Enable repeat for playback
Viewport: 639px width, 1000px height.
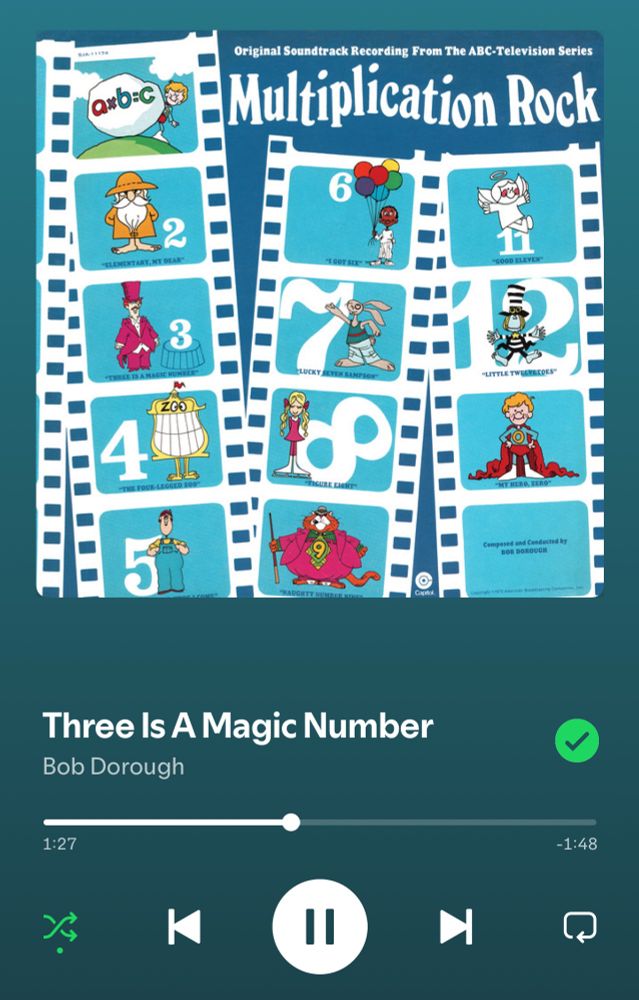580,927
